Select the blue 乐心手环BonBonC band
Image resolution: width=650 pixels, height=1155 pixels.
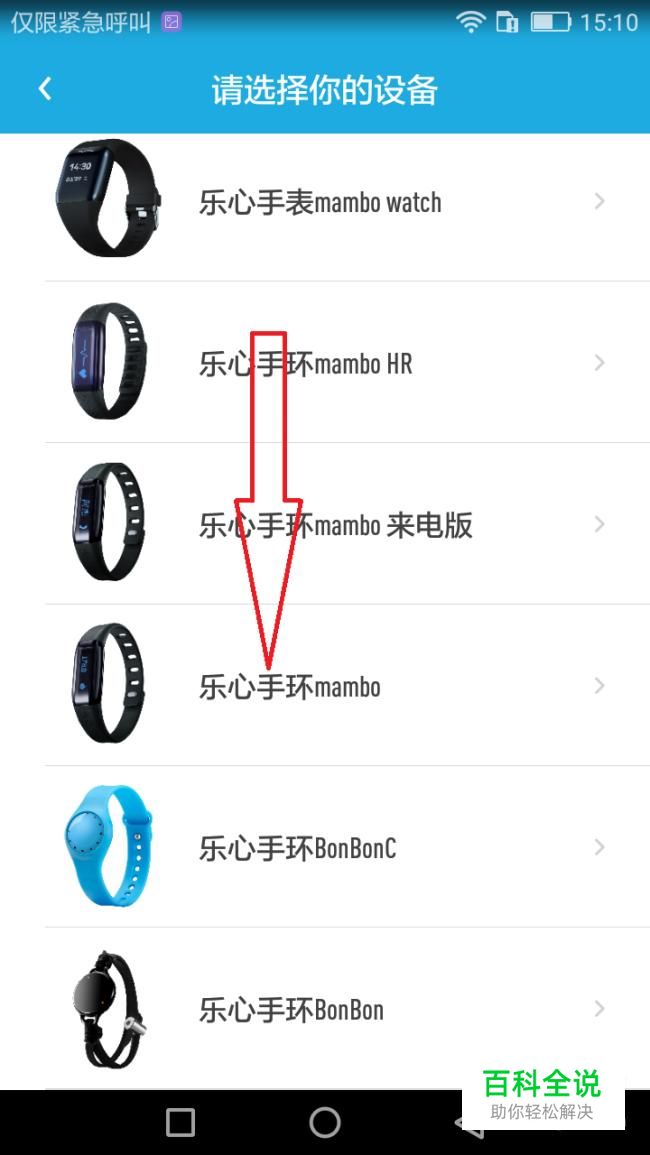coord(325,846)
